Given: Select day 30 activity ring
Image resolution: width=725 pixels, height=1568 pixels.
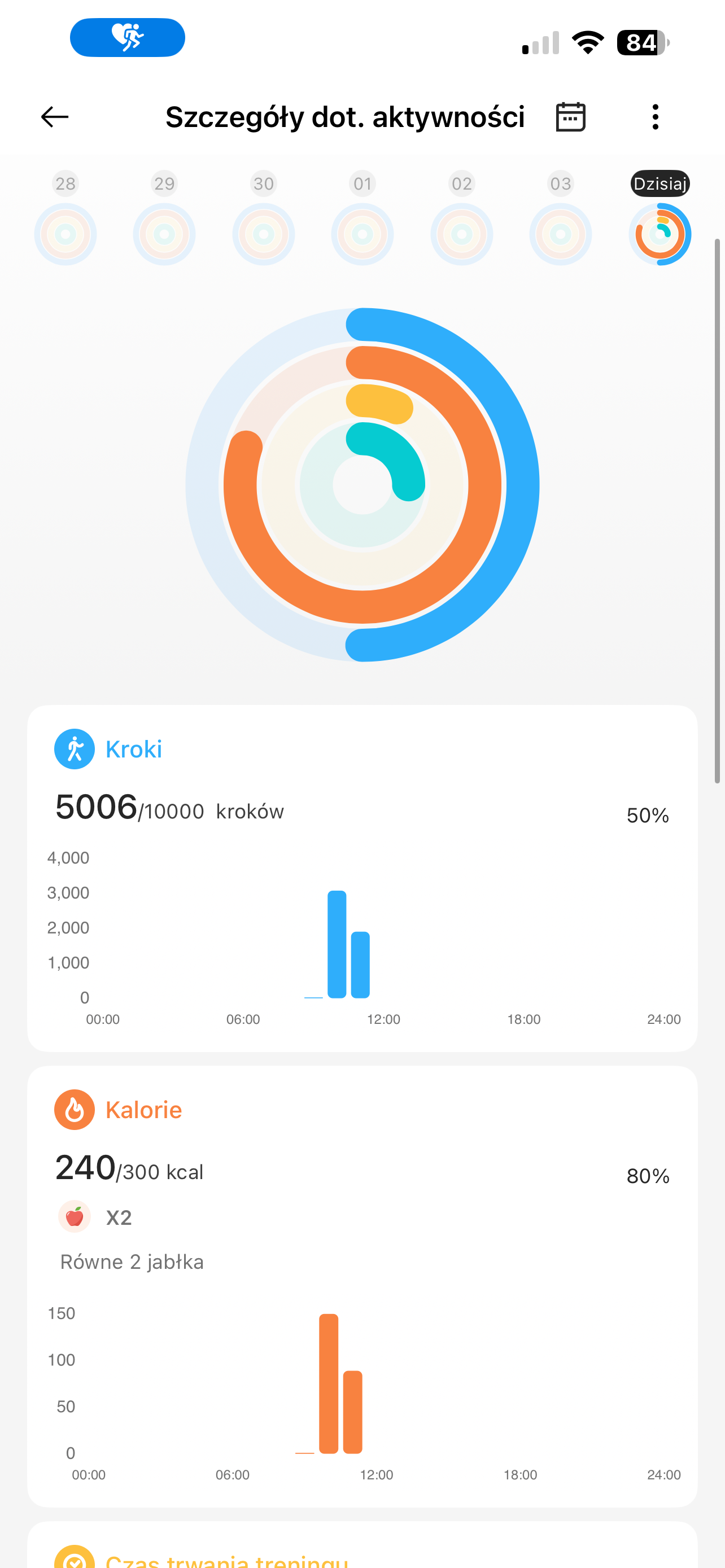Looking at the screenshot, I should point(264,234).
